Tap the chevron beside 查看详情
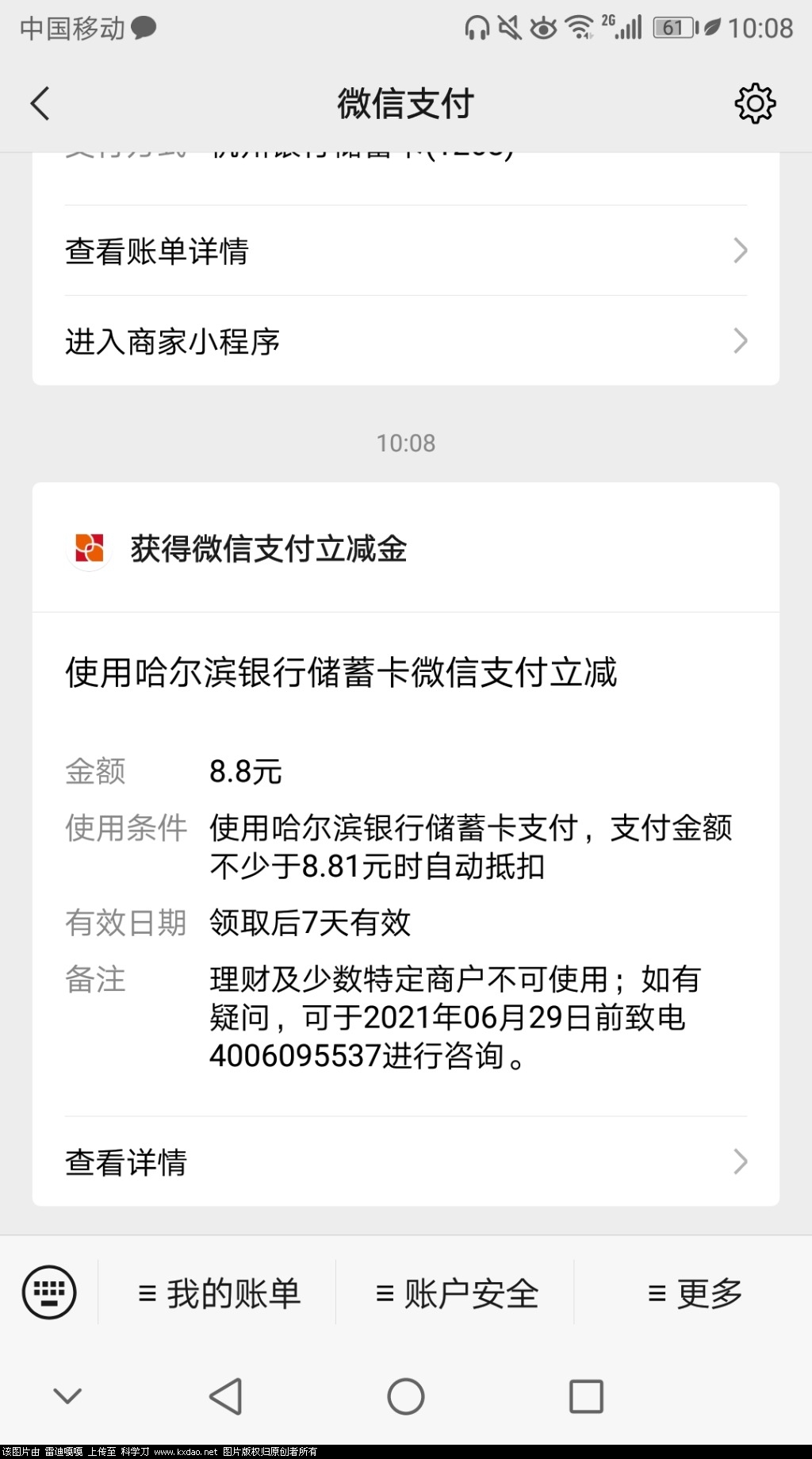This screenshot has width=812, height=1459. pyautogui.click(x=741, y=1162)
